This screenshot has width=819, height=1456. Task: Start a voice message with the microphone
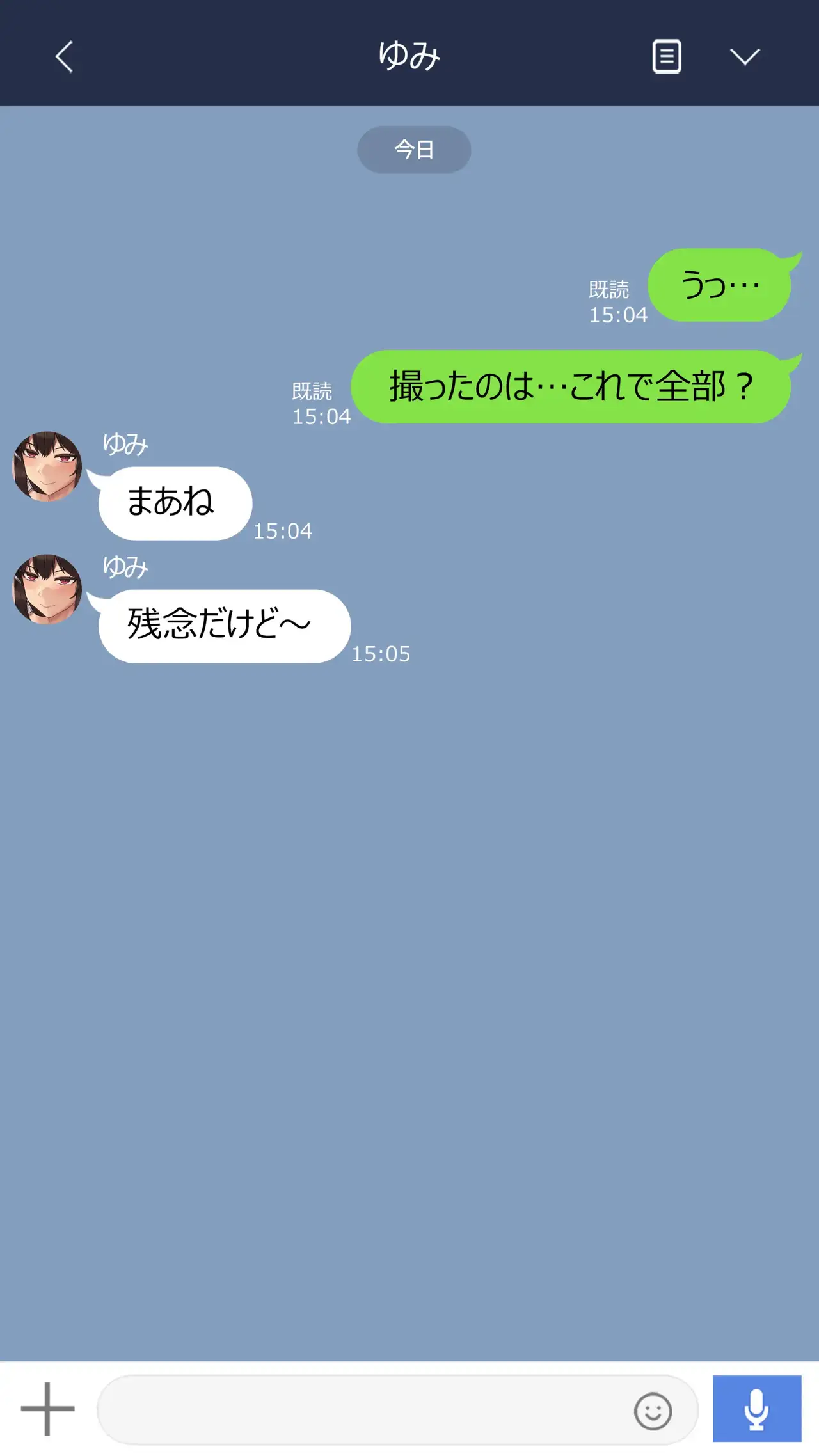tap(757, 1409)
